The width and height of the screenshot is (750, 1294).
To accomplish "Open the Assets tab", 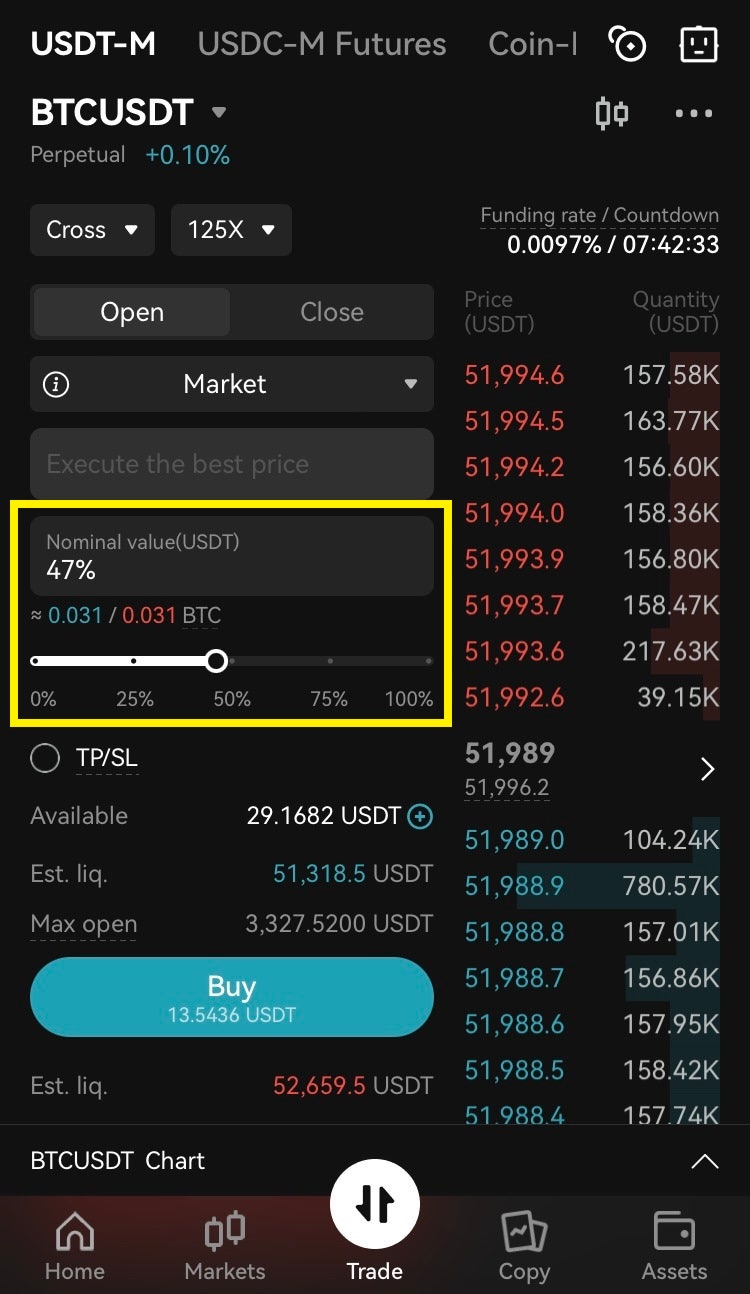I will click(674, 1246).
